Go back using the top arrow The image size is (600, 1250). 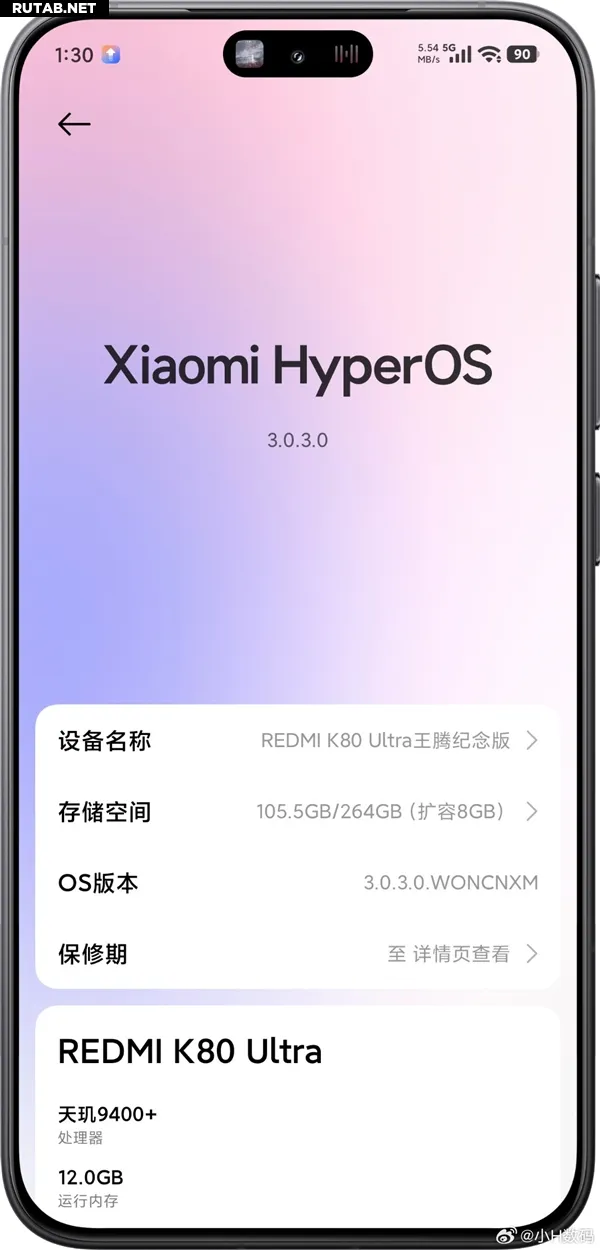[74, 124]
